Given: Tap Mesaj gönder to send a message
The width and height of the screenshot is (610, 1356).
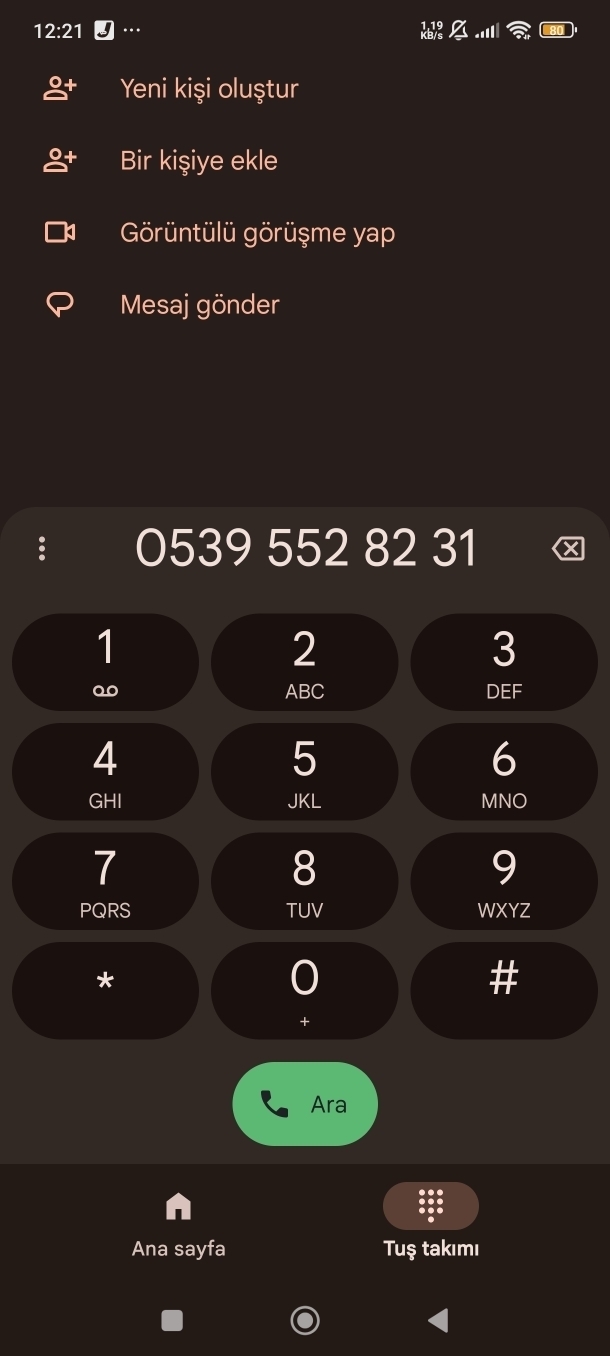Looking at the screenshot, I should 305,305.
